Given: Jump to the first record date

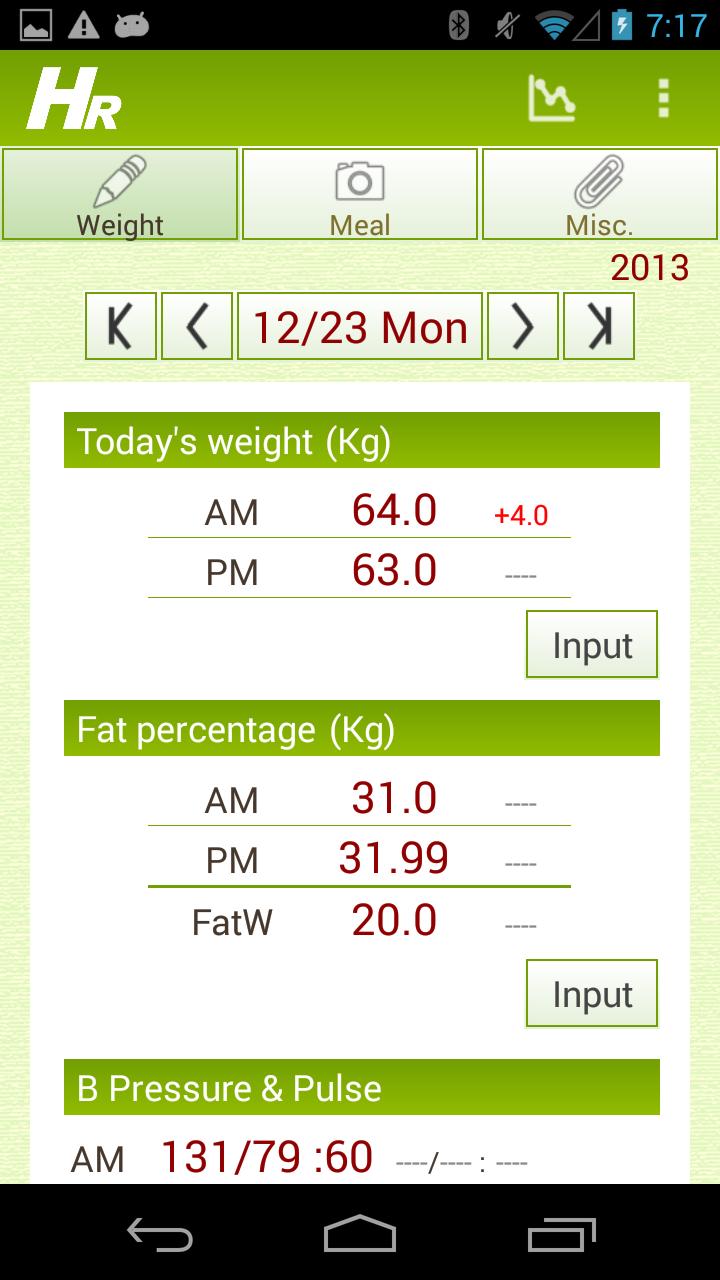Looking at the screenshot, I should coord(121,326).
